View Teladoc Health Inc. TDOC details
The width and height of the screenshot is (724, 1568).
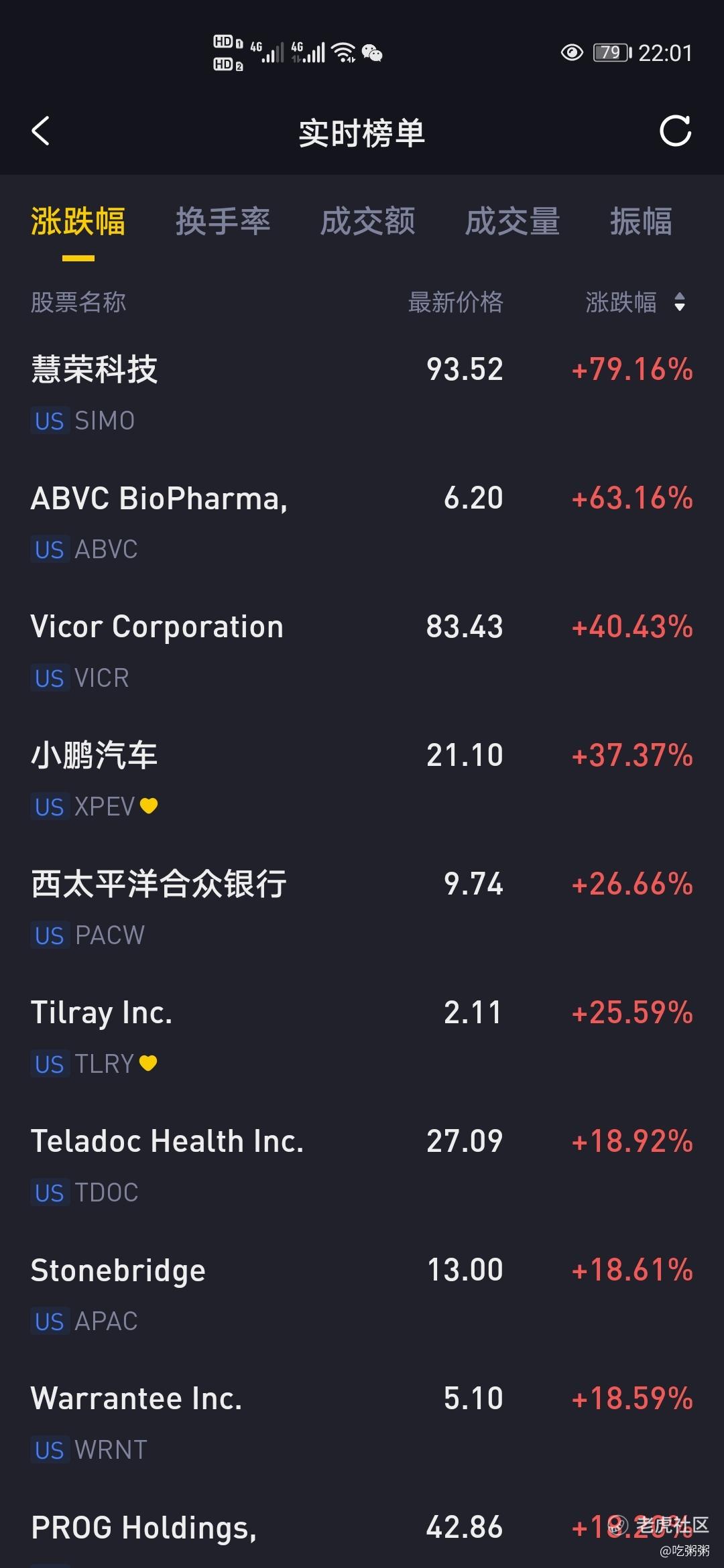coord(362,1166)
